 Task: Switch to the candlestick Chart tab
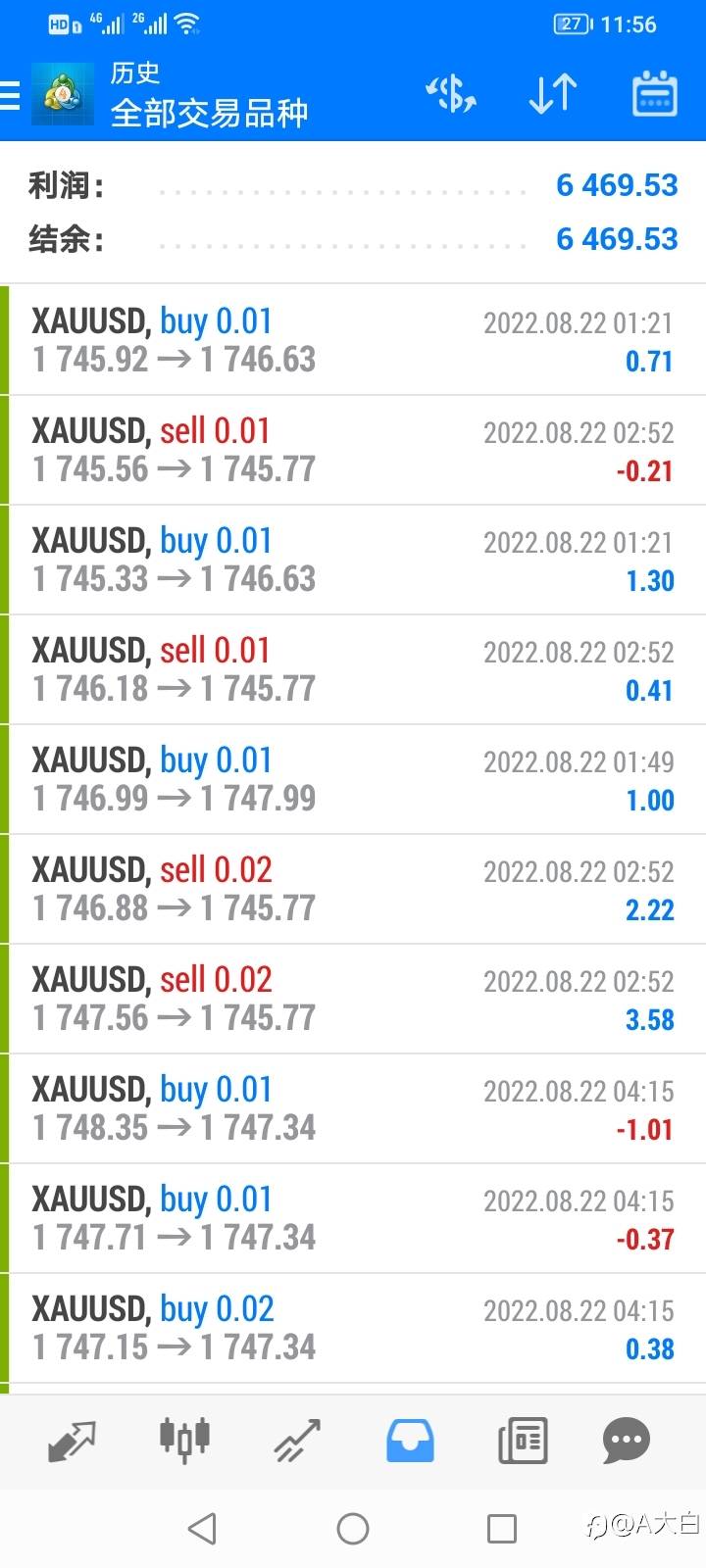(x=184, y=1441)
